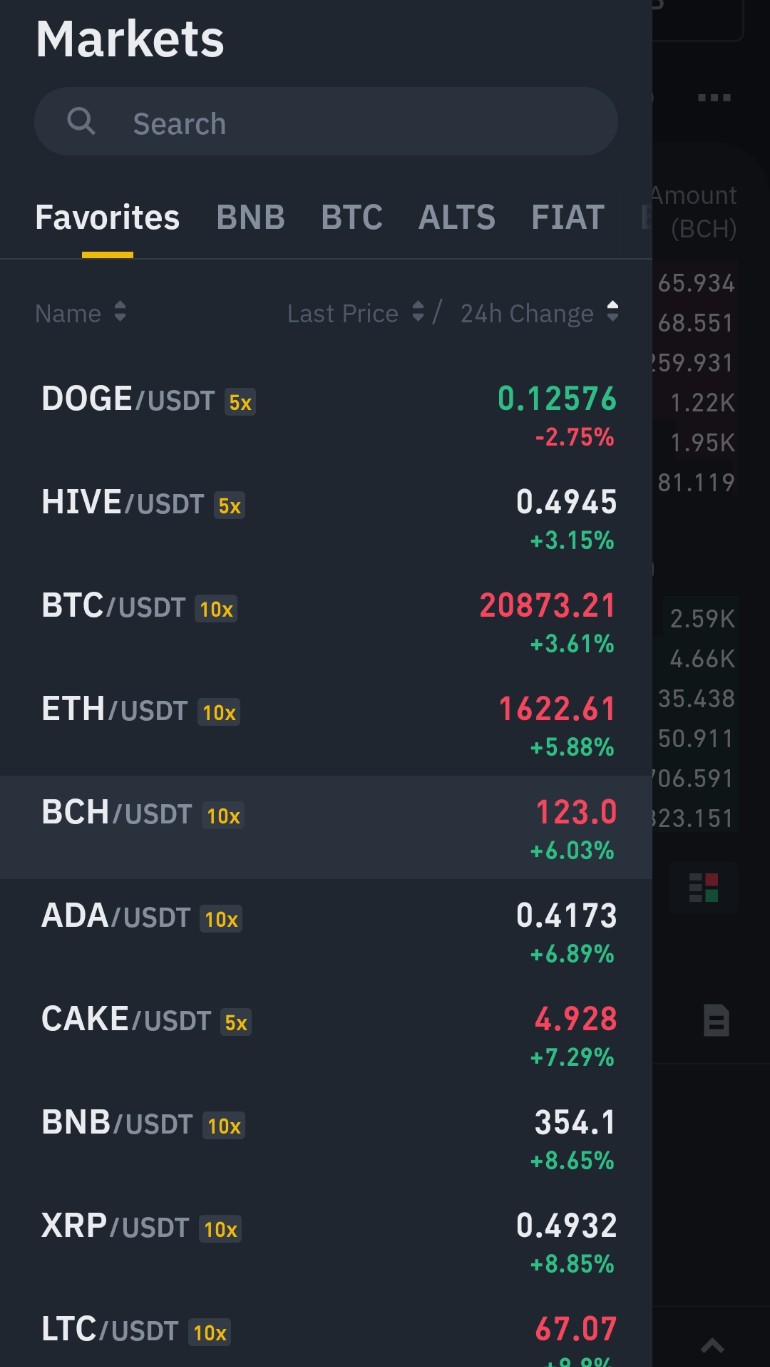Choose the LTC/USDT pair
The width and height of the screenshot is (770, 1367).
coord(326,1330)
